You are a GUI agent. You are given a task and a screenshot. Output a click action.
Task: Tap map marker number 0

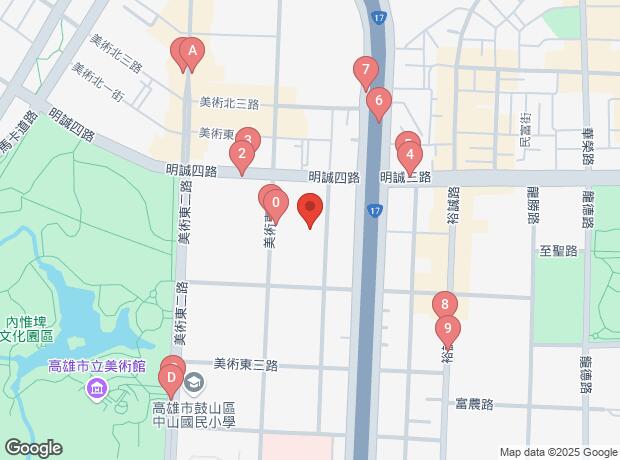click(275, 203)
